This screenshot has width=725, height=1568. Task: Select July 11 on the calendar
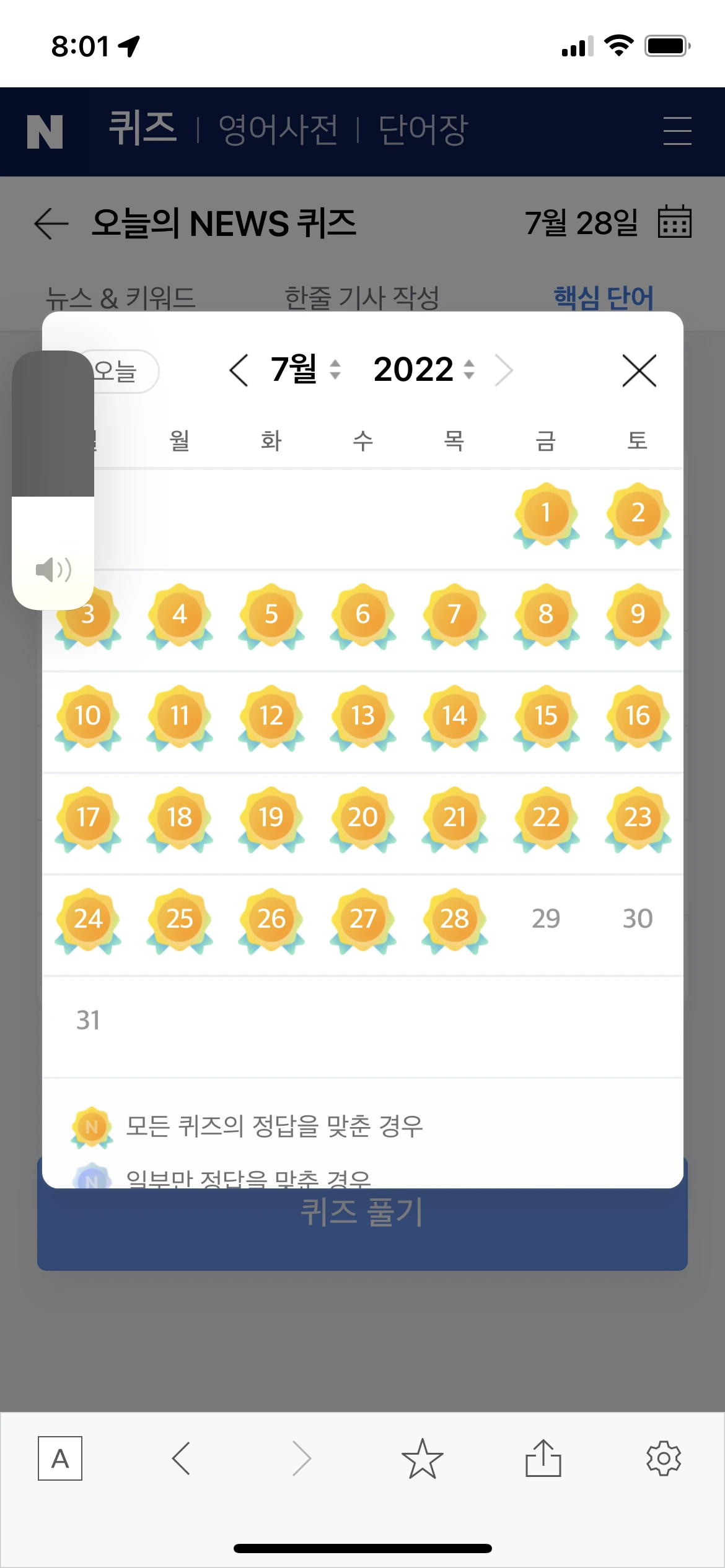coord(179,716)
